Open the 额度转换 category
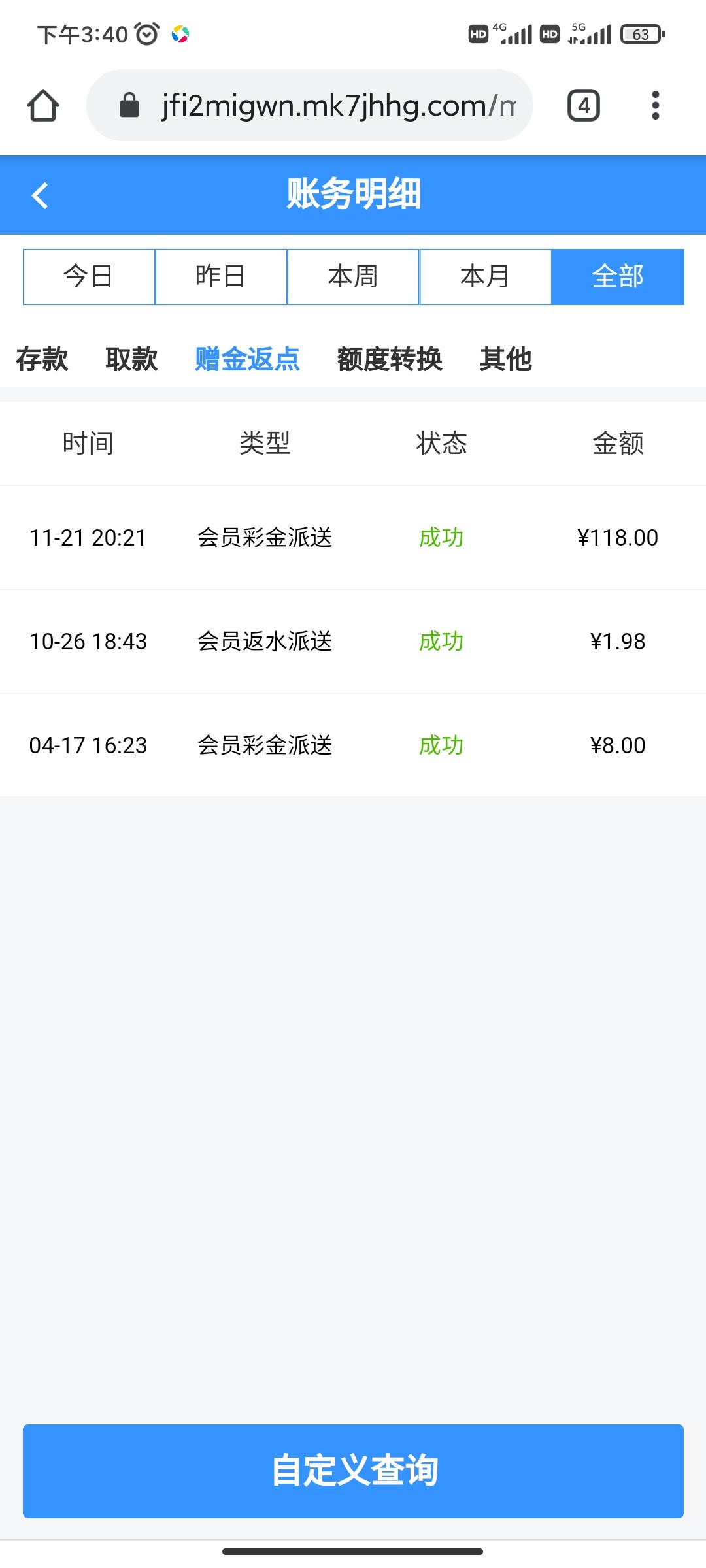 pyautogui.click(x=390, y=359)
